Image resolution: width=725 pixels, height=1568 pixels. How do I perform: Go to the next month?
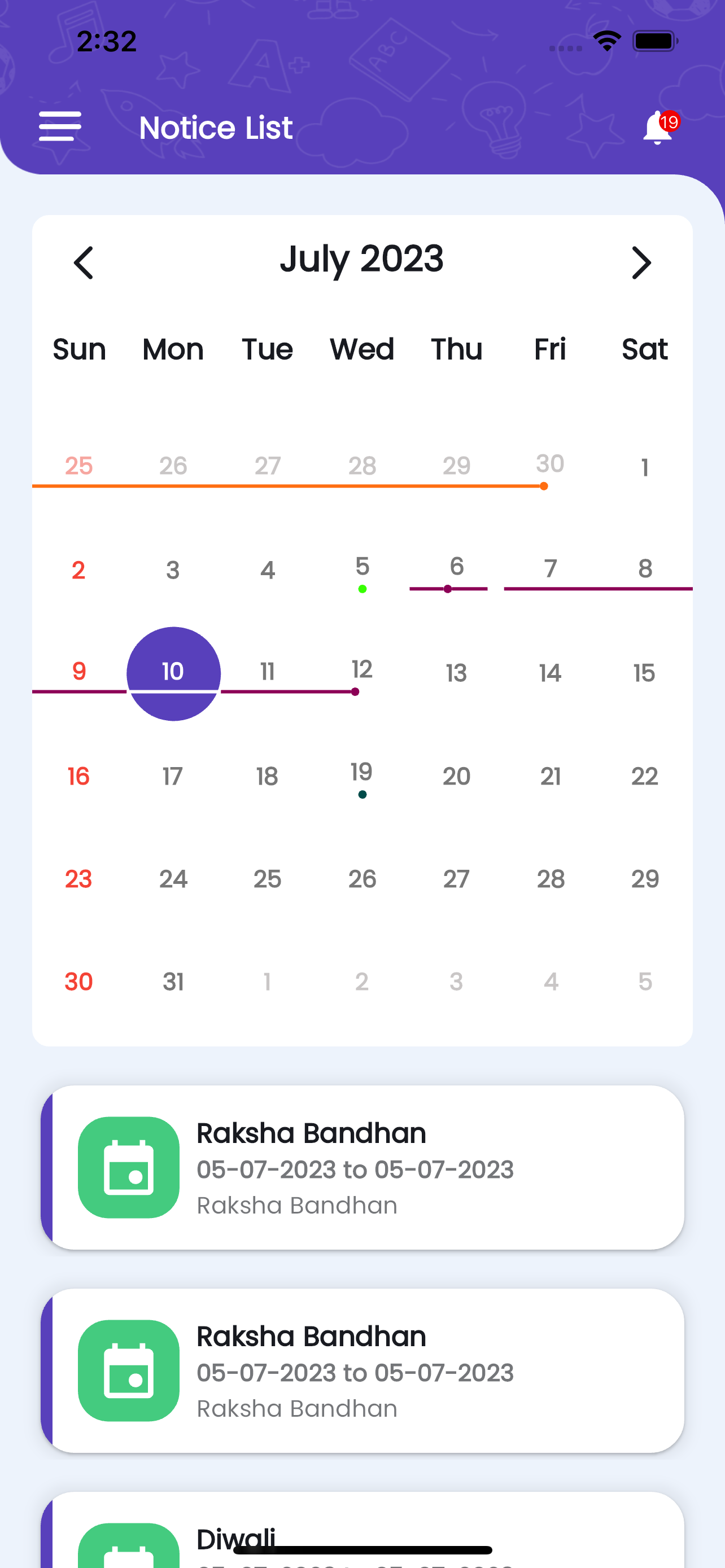tap(641, 263)
